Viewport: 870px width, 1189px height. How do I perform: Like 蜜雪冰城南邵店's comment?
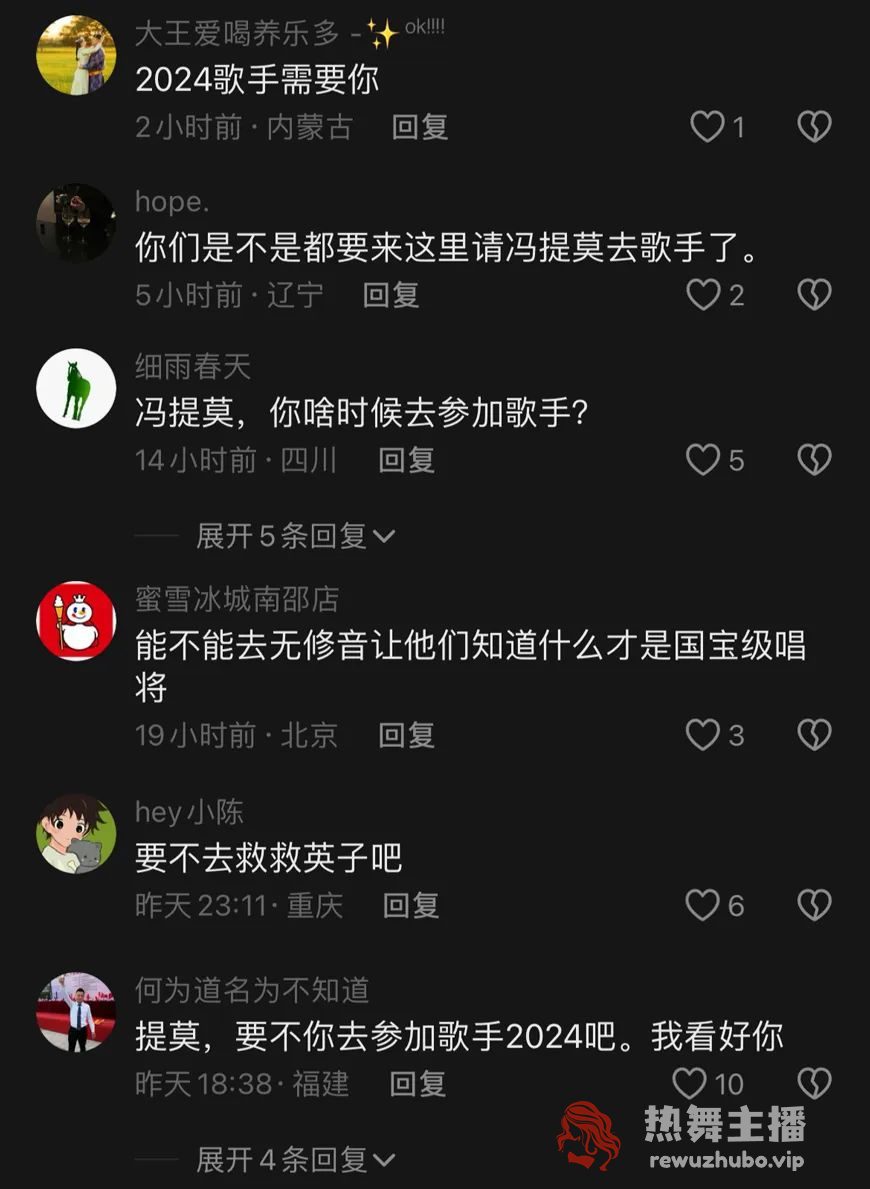point(704,735)
